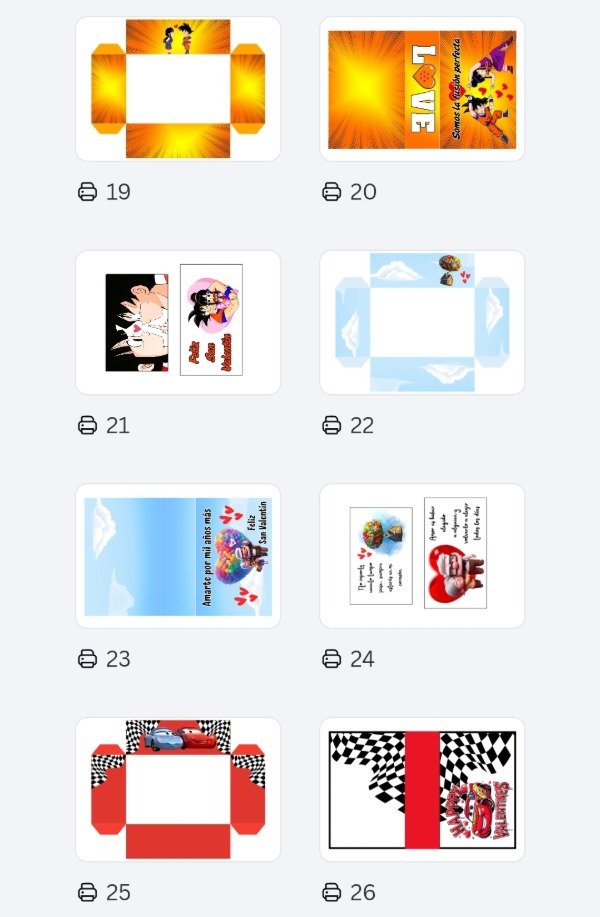Tap the printer icon next to 25
The width and height of the screenshot is (600, 917).
pyautogui.click(x=88, y=892)
